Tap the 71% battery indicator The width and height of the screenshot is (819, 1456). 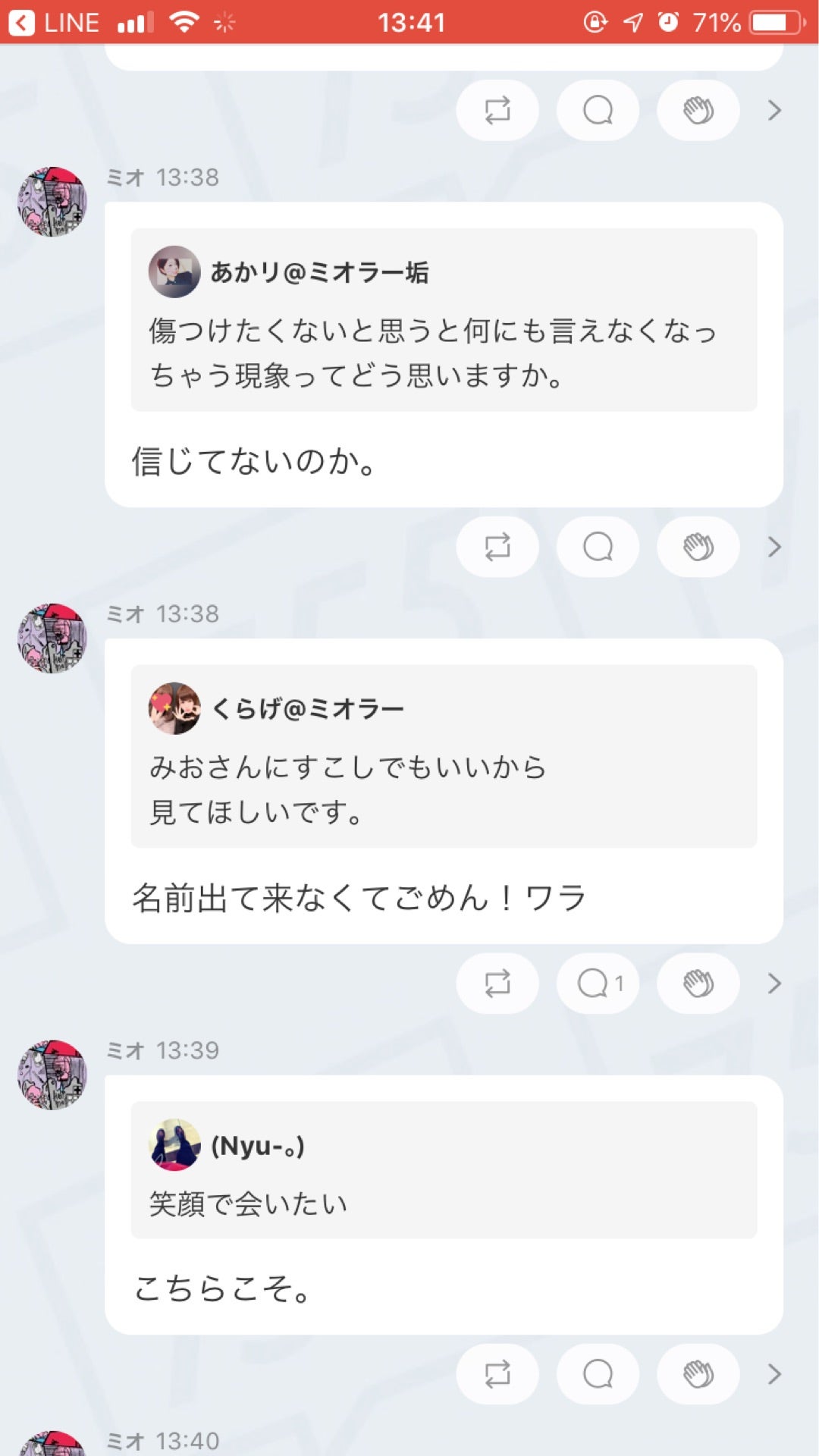click(x=718, y=21)
